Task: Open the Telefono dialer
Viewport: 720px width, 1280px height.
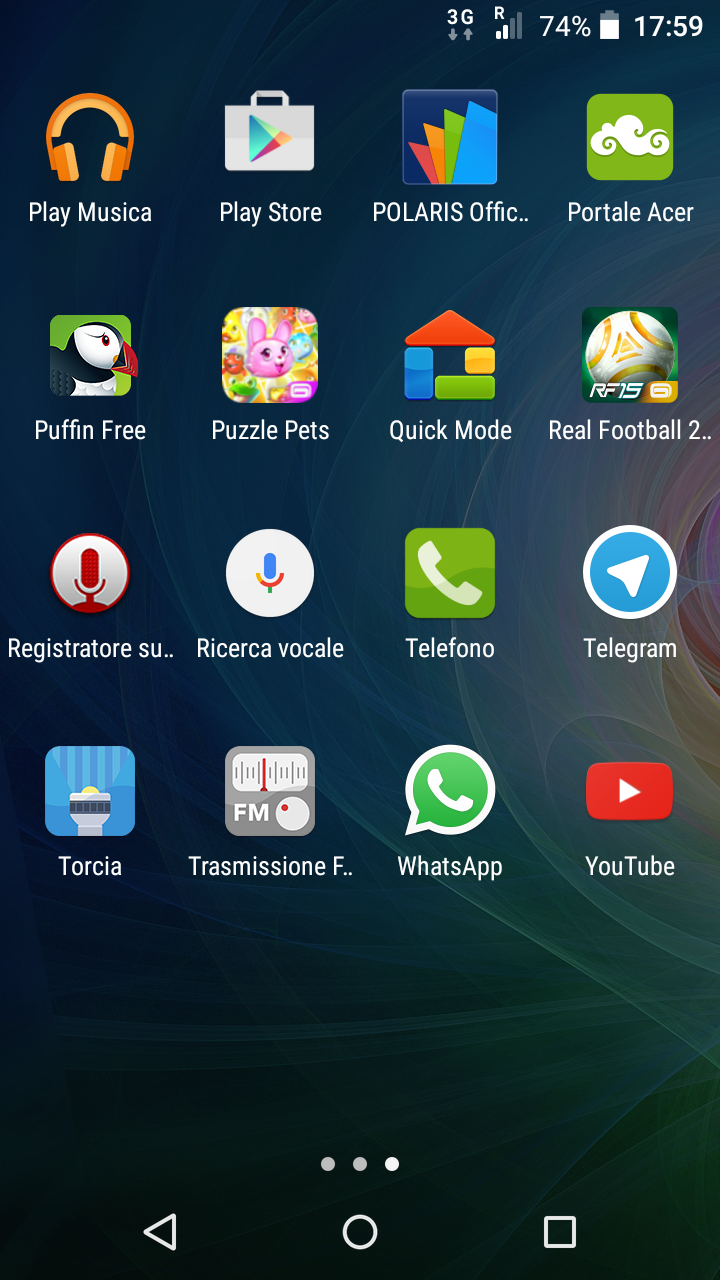Action: pyautogui.click(x=450, y=573)
